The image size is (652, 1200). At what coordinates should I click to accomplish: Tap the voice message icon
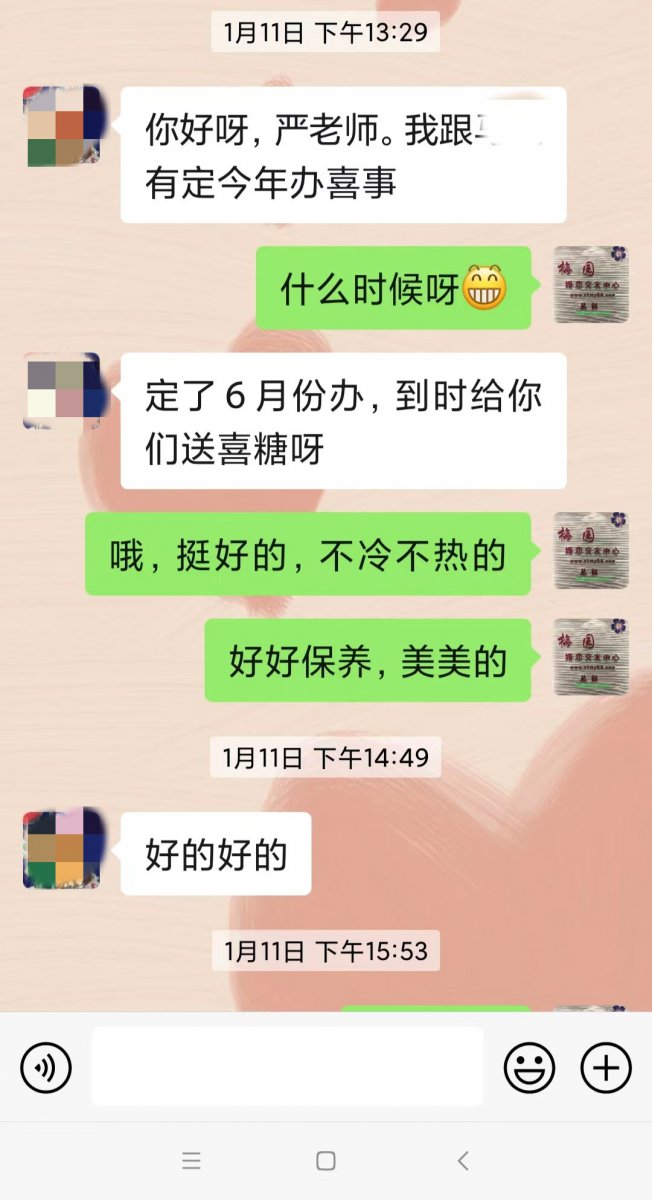point(46,1067)
